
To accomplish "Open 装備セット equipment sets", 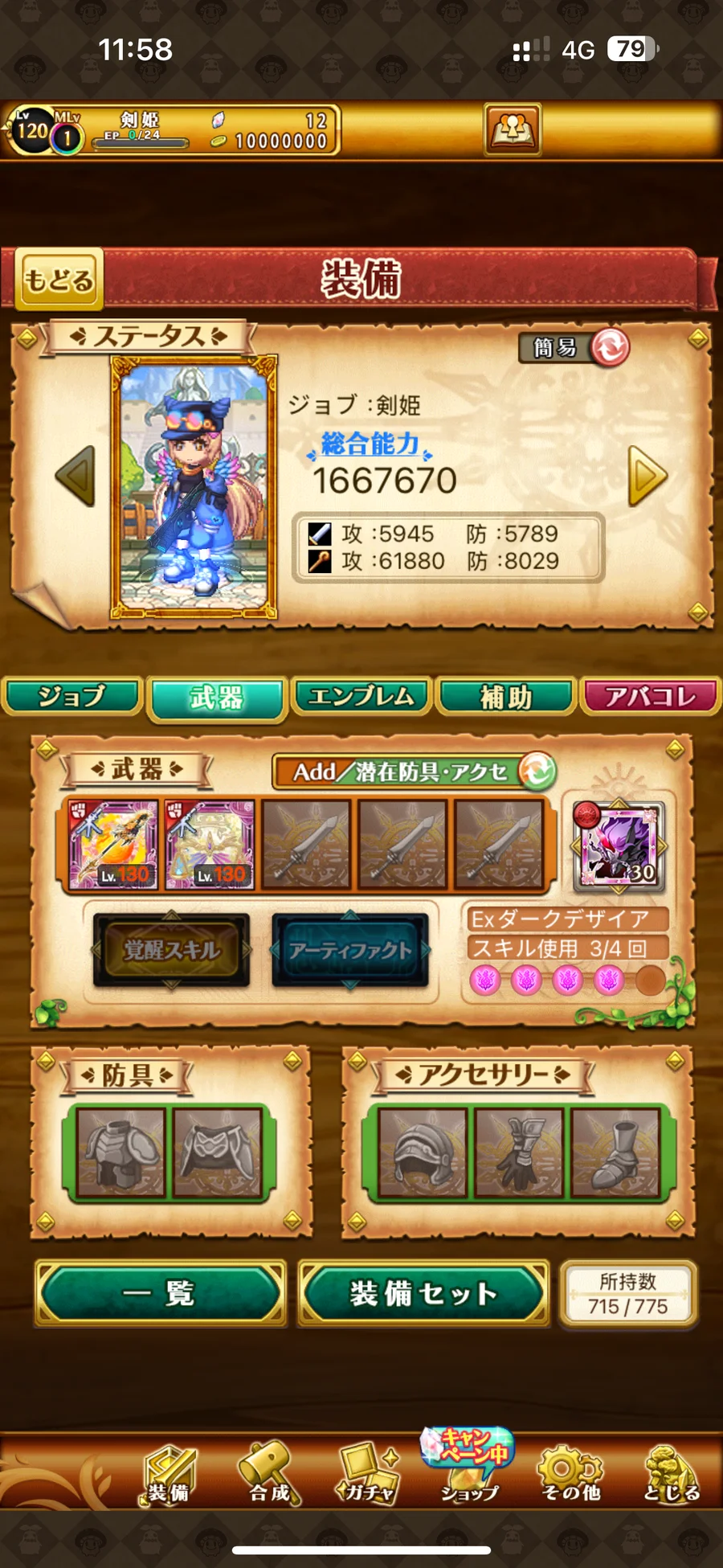I will [x=423, y=1293].
